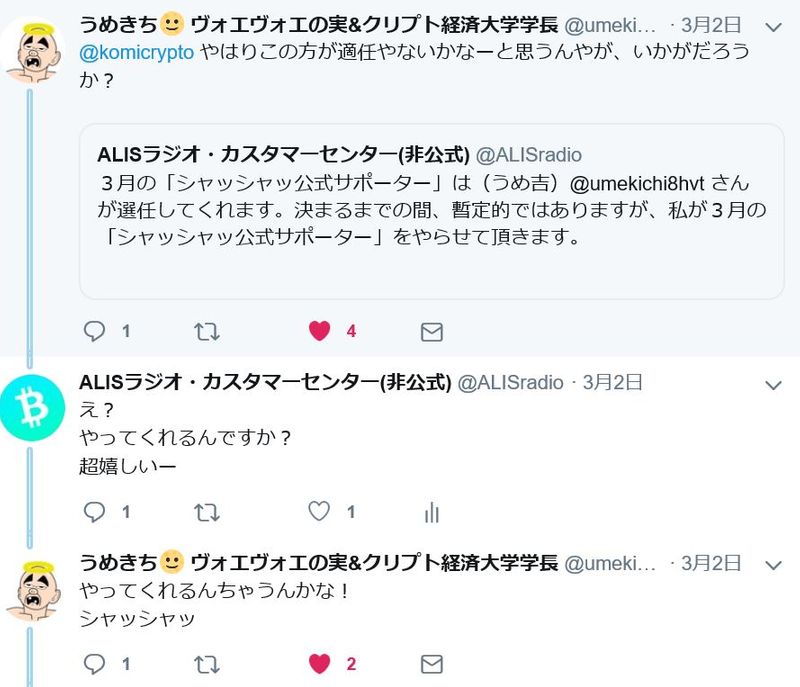
Task: Send the シャッシャッ tweet via direct message
Action: tap(431, 664)
